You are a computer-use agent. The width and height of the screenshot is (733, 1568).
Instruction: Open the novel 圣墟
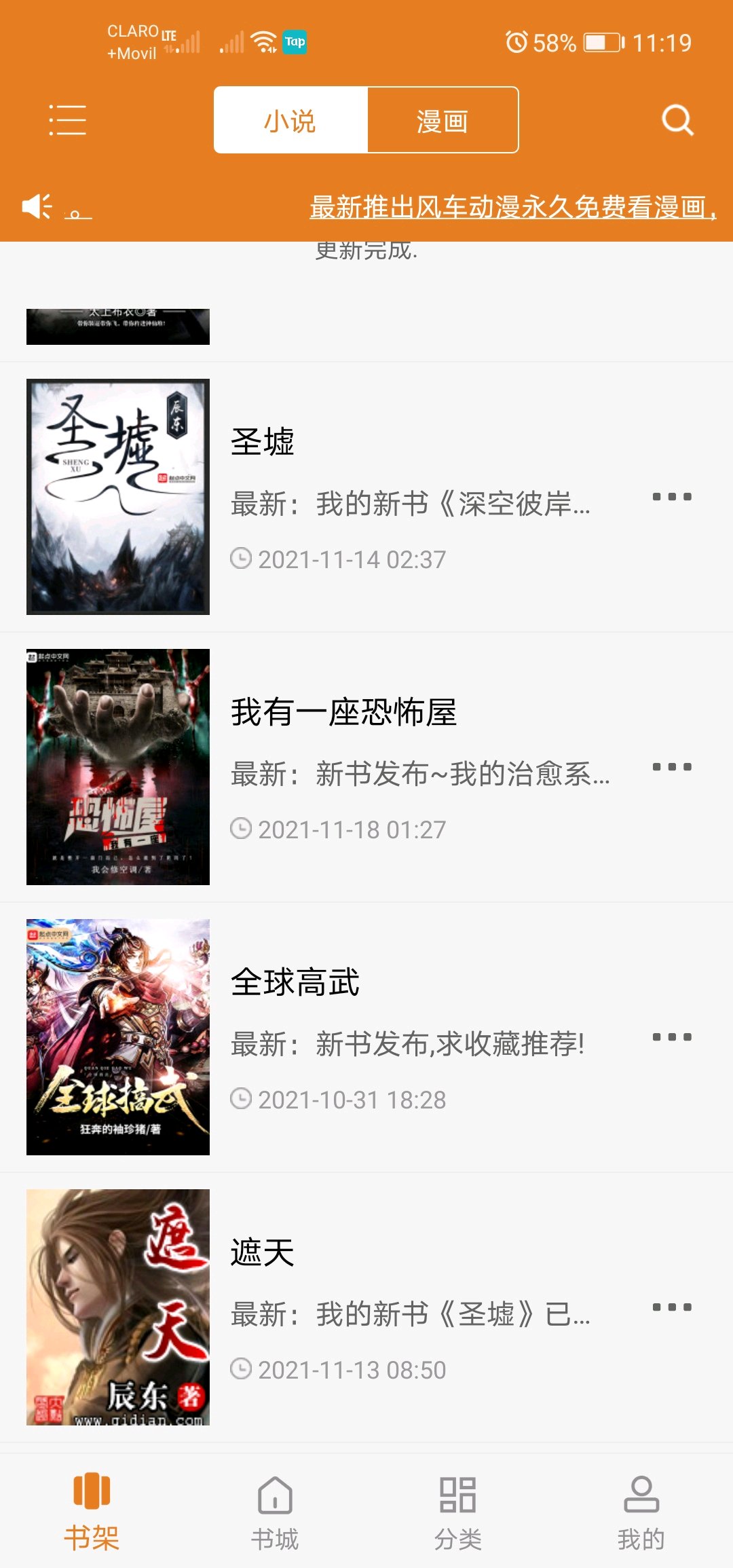[366, 497]
